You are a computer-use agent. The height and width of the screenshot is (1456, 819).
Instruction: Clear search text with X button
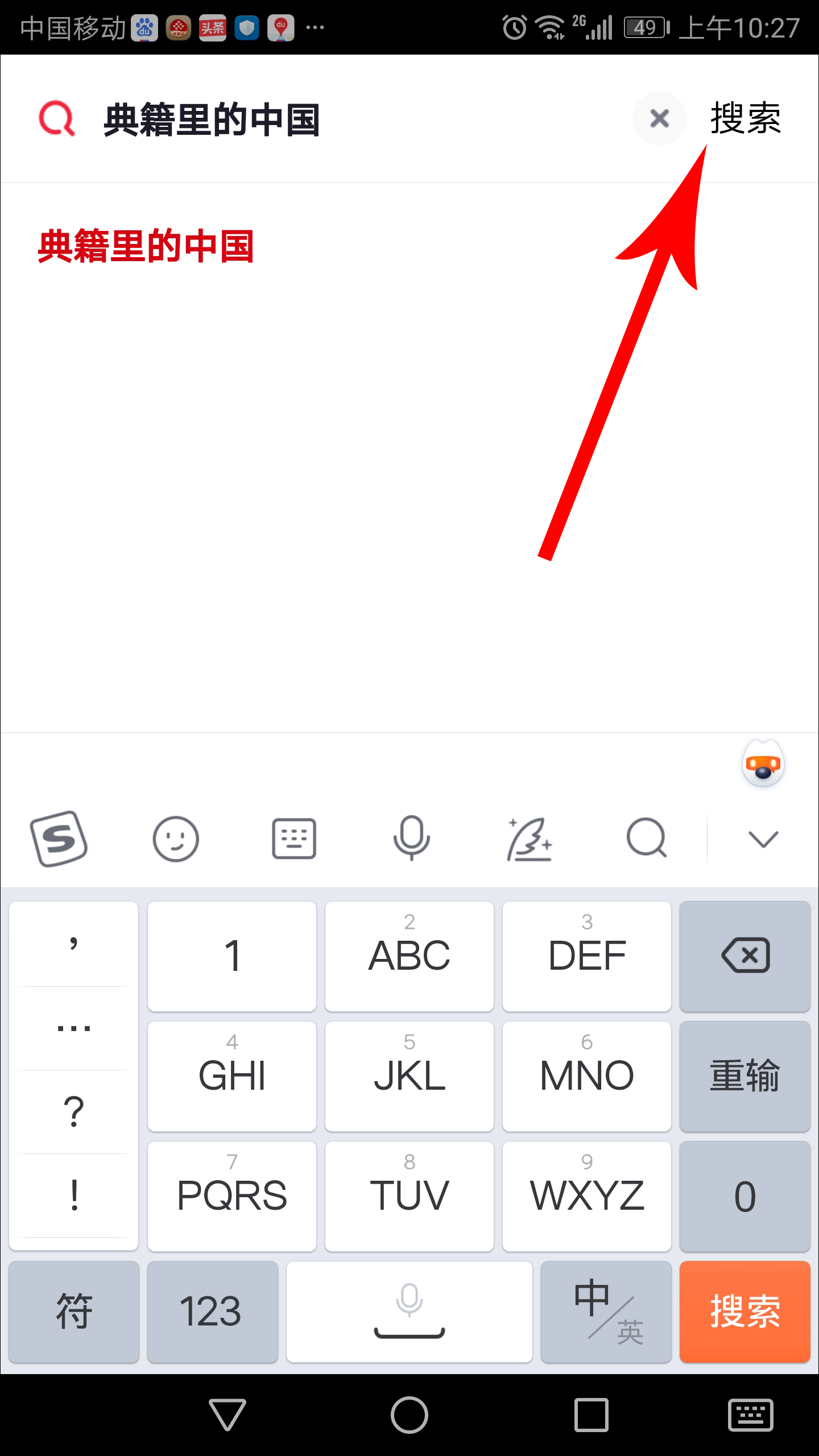pyautogui.click(x=659, y=118)
